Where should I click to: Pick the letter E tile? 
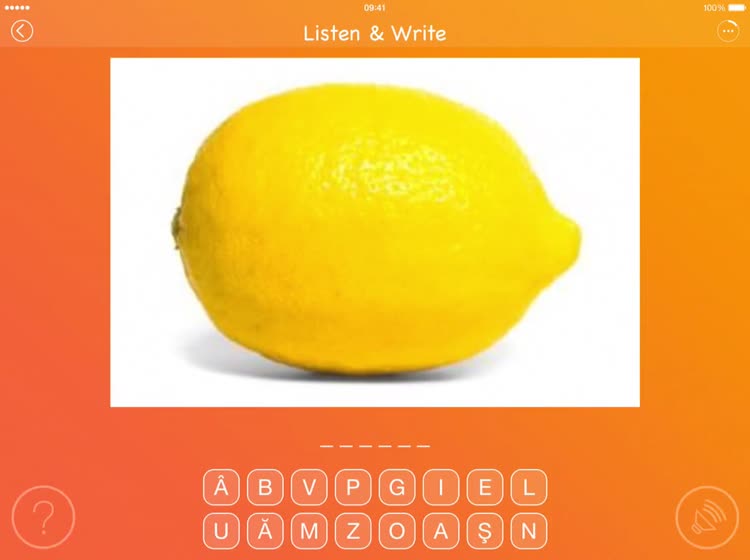pyautogui.click(x=485, y=487)
